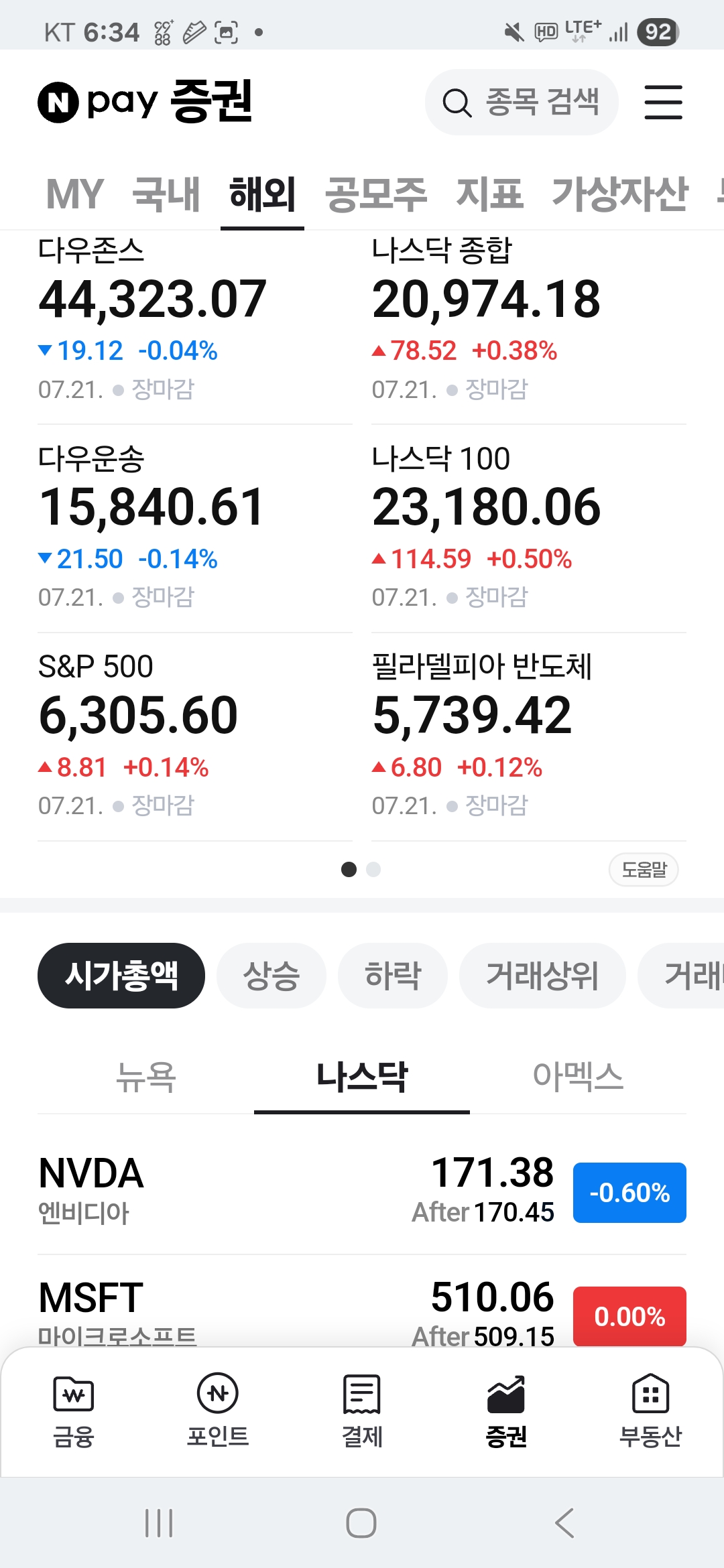Open the NVDA 엔비디아 stock row
724x1568 pixels.
362,1191
